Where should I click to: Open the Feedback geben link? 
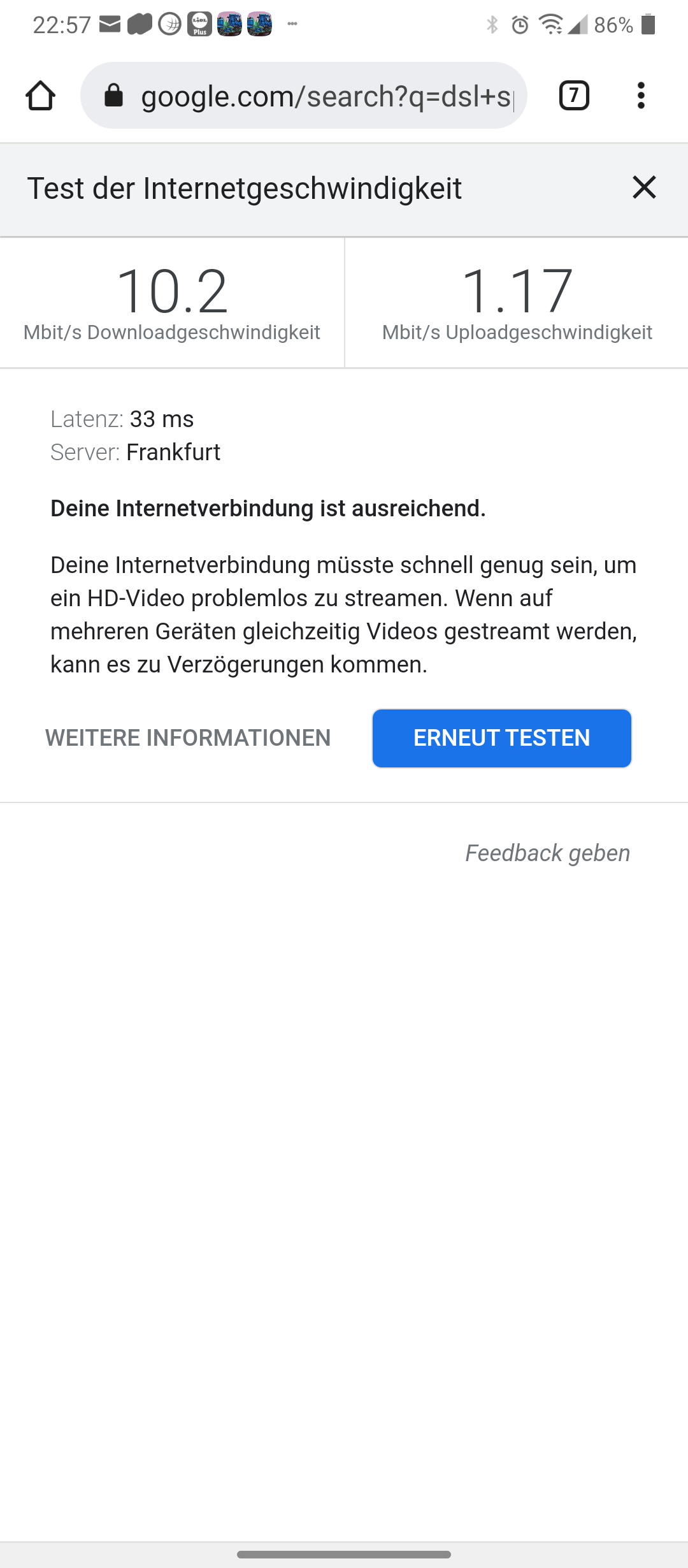[x=547, y=853]
